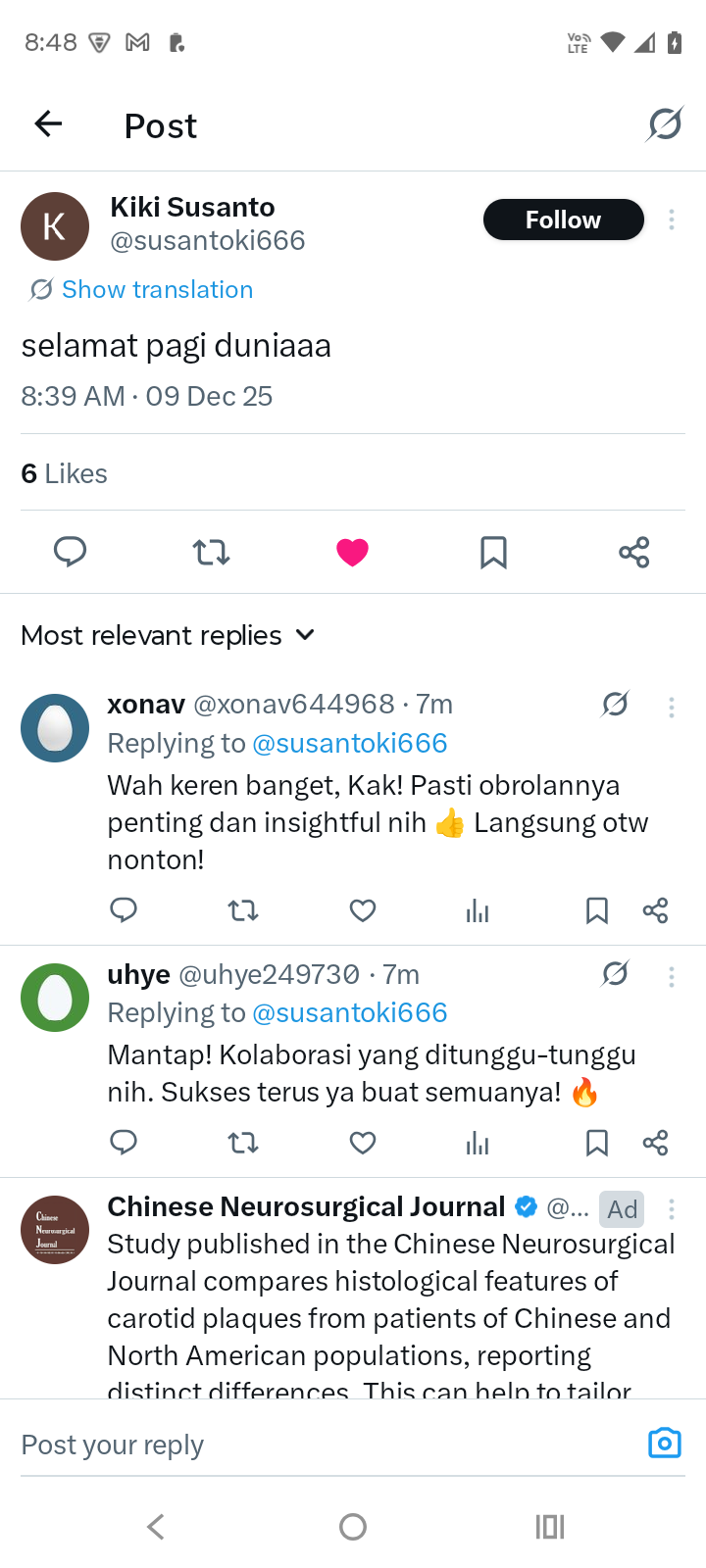Like xonav's reply
706x1568 pixels.
tap(363, 910)
